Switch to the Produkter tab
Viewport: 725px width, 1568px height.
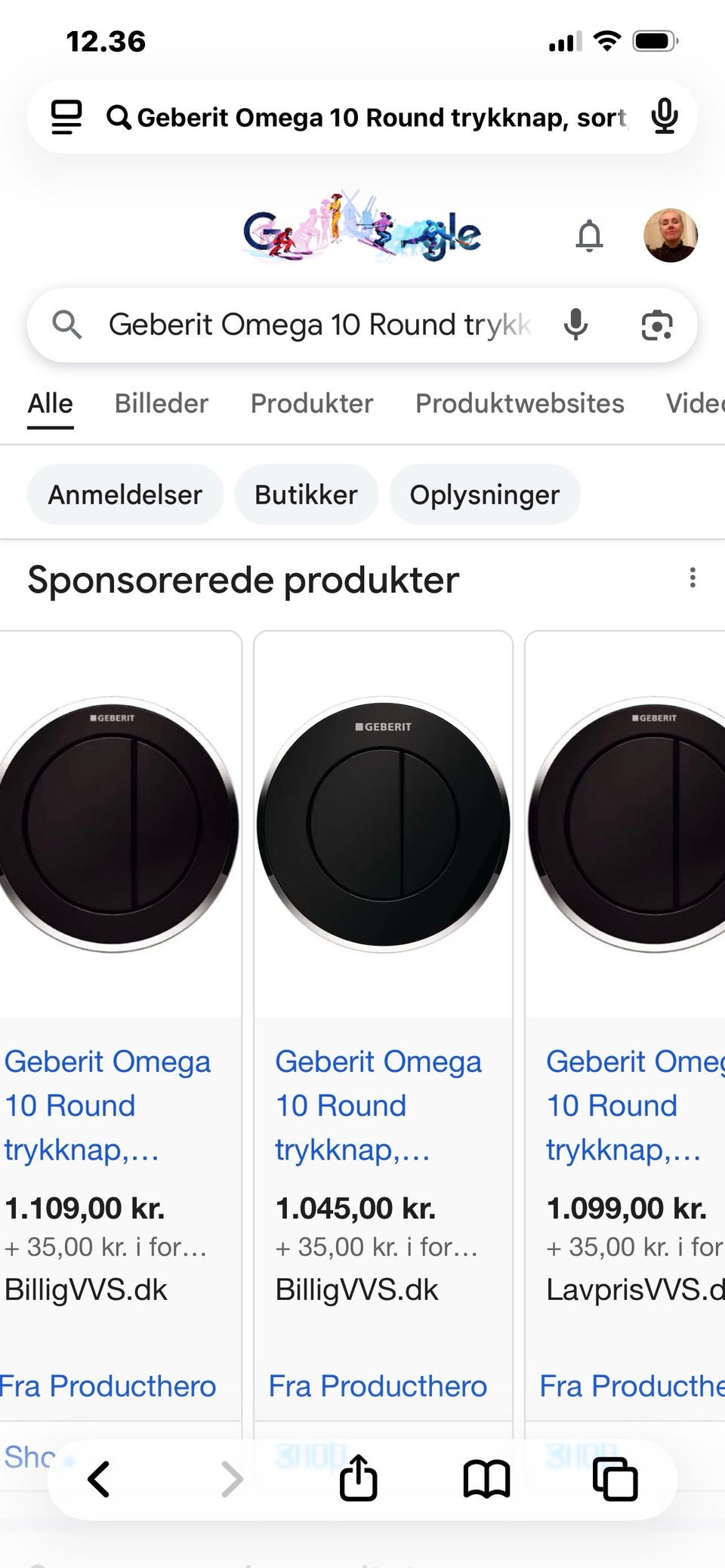(311, 403)
